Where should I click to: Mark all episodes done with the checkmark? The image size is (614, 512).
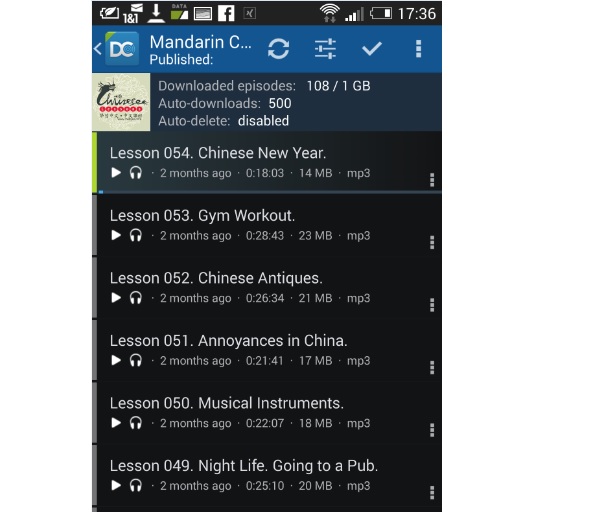(372, 49)
